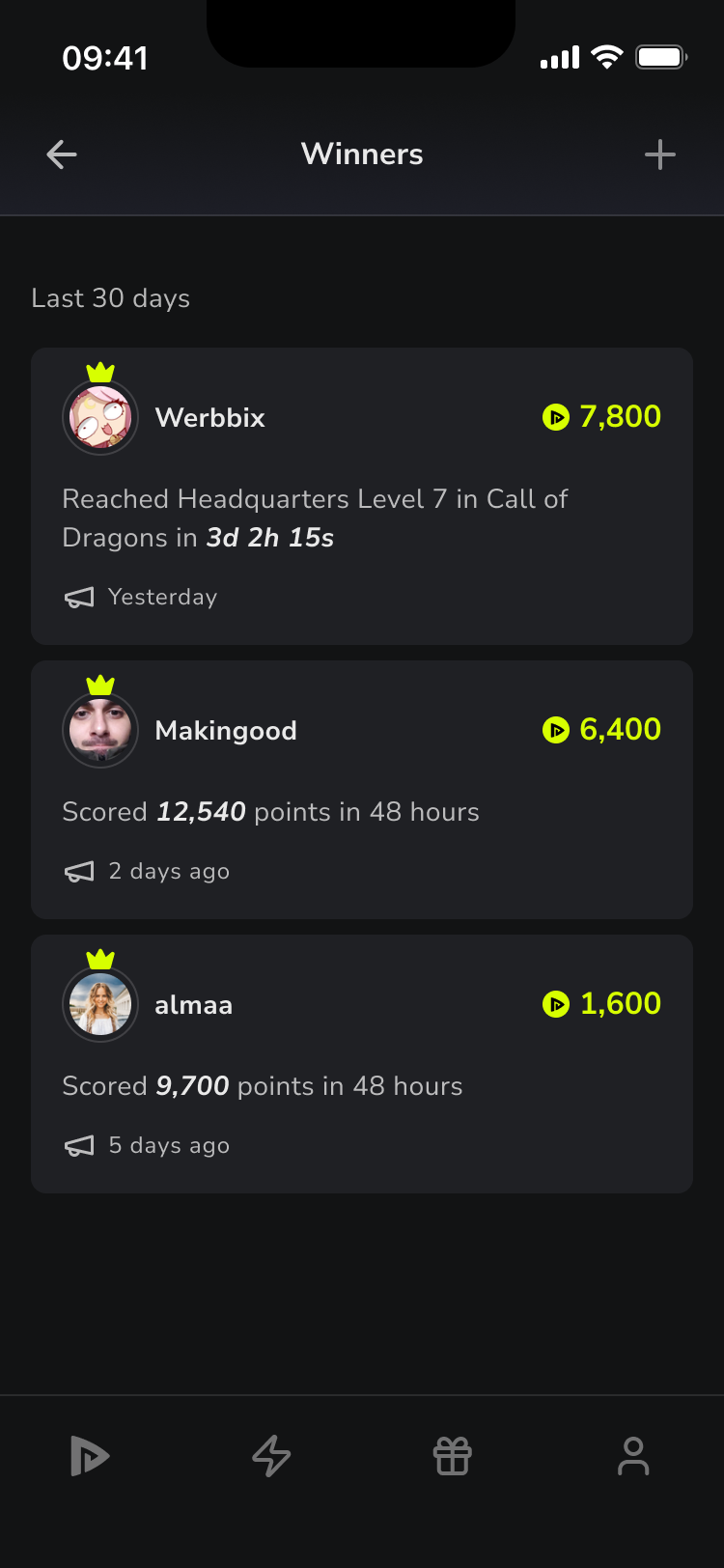Open Makingood's winner card
Image resolution: width=724 pixels, height=1568 pixels.
click(x=362, y=789)
